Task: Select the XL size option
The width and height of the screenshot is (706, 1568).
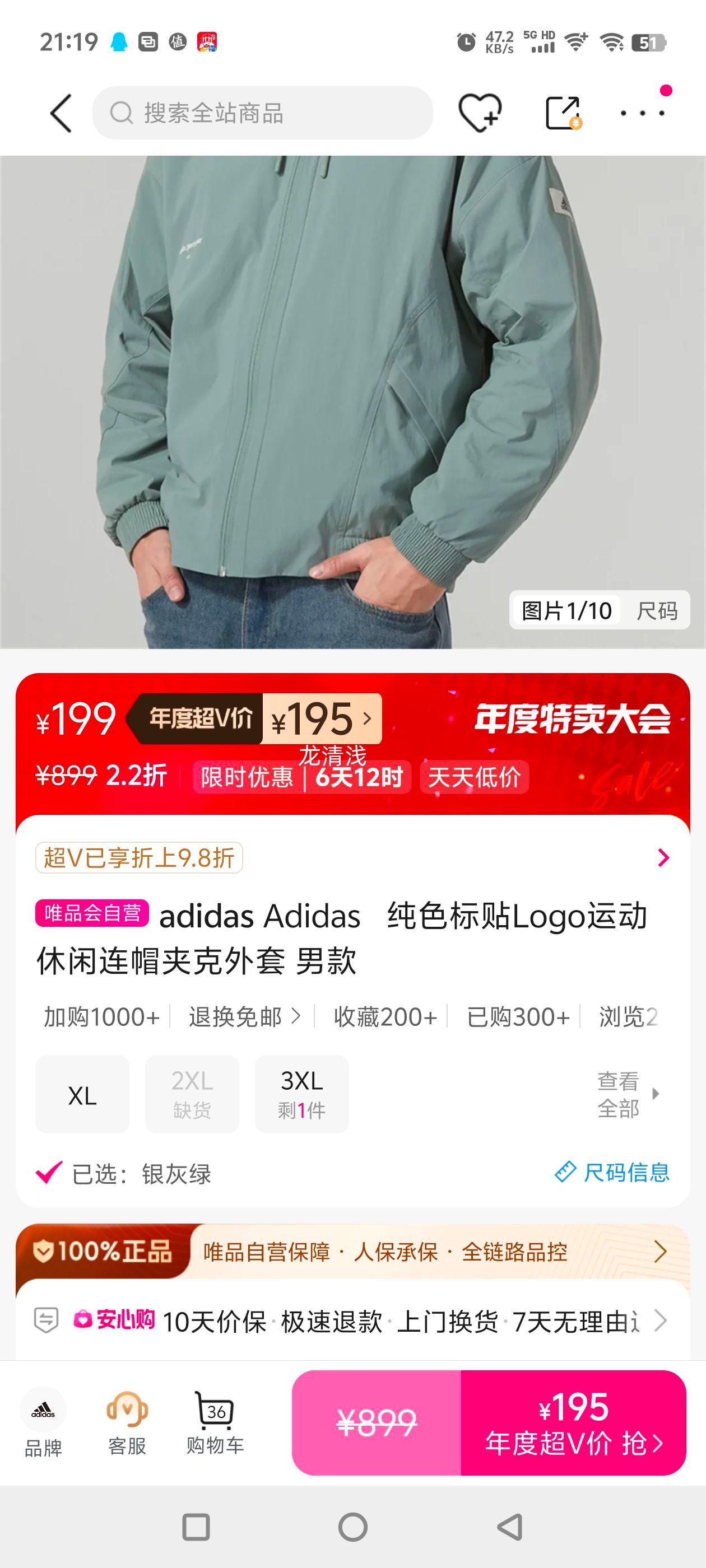Action: point(82,1094)
